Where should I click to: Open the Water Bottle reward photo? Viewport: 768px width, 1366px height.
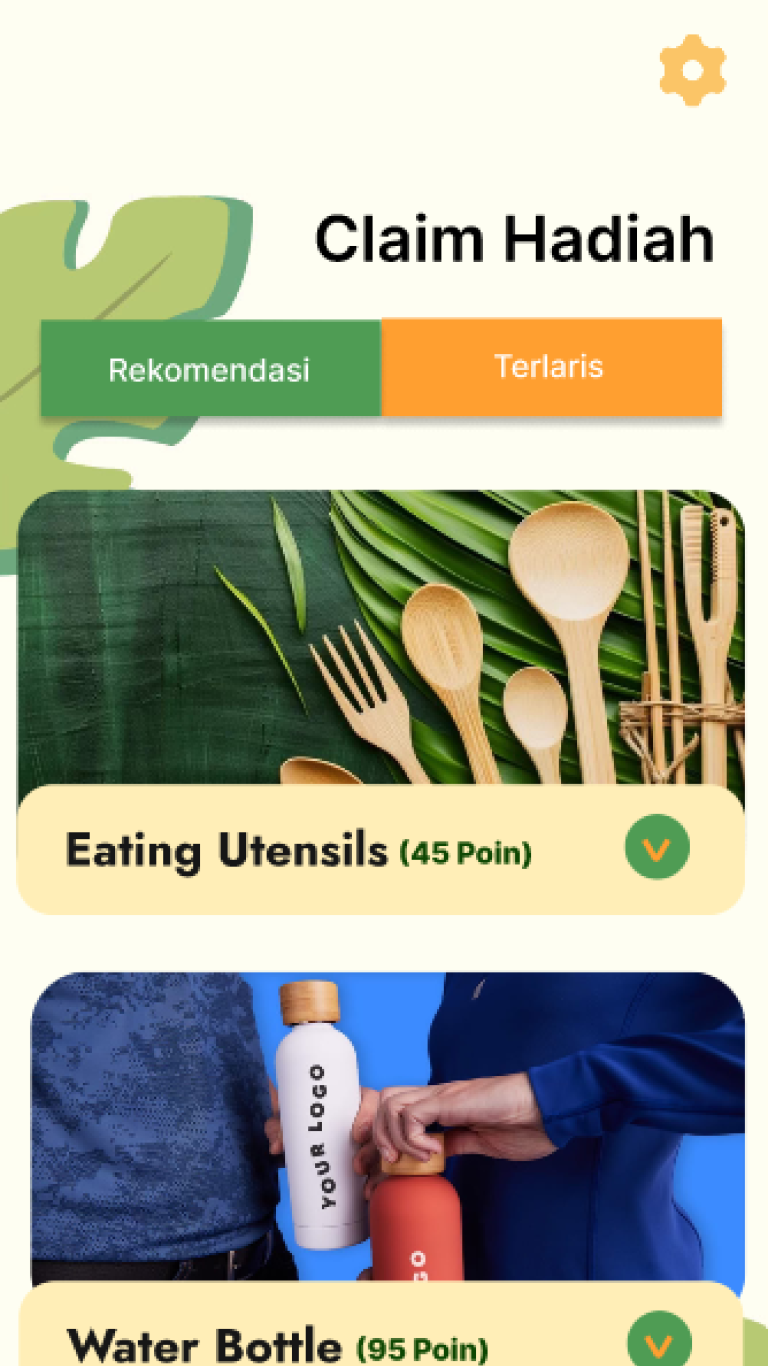coord(388,1127)
